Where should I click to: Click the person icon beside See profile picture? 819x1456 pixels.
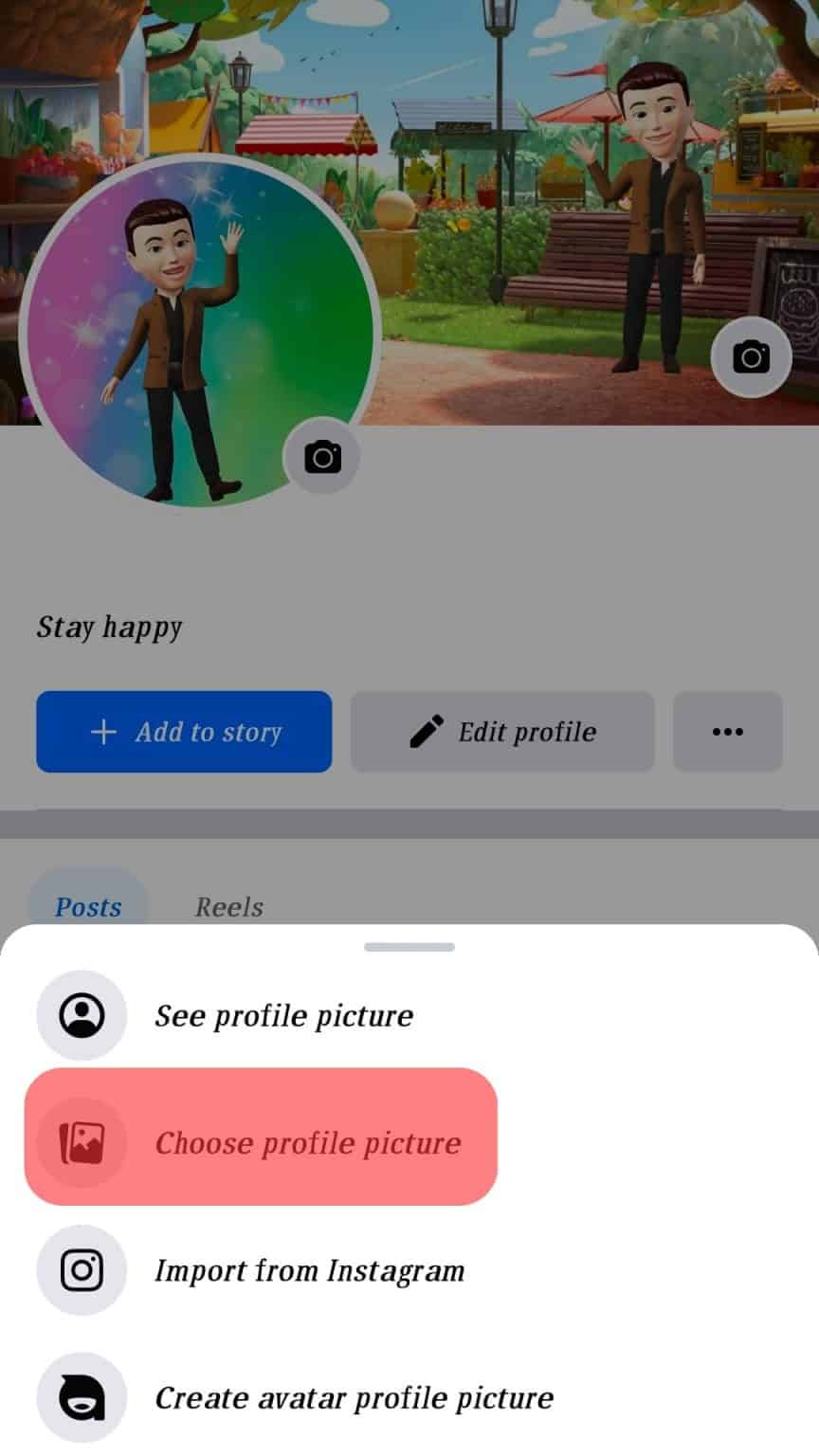[x=82, y=1015]
